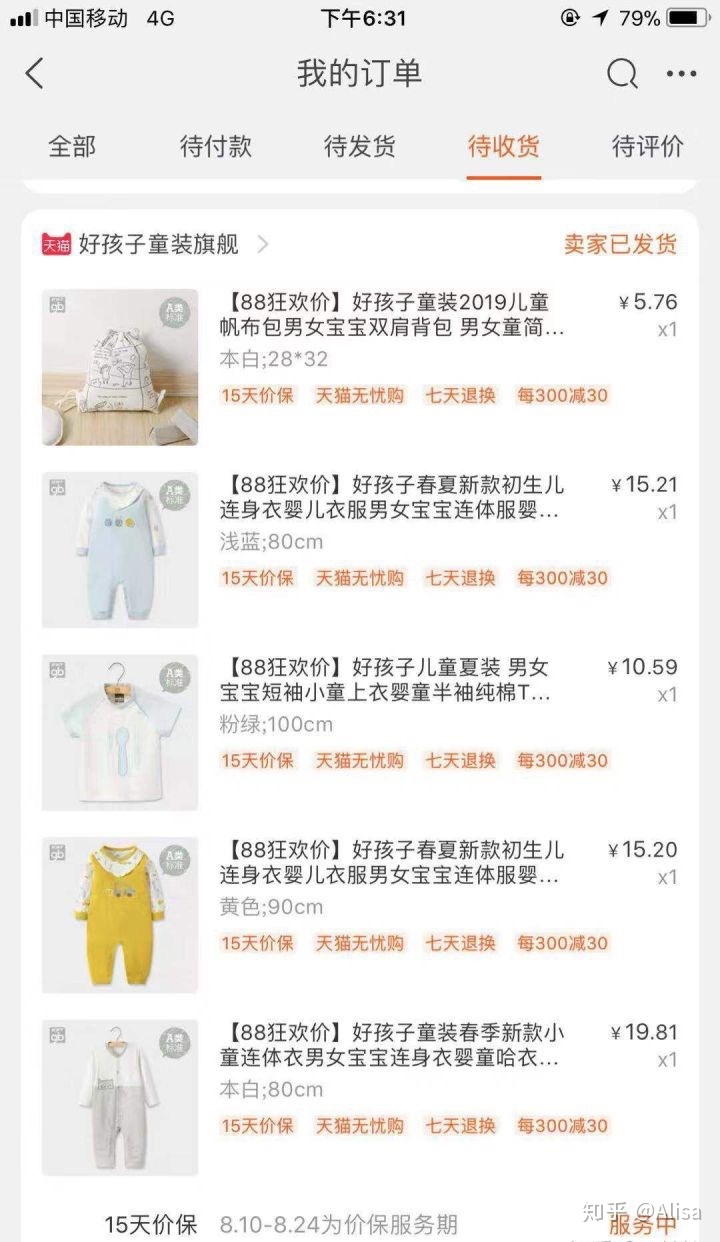Tap the 七天退换 tag on the backpack
Image resolution: width=720 pixels, height=1242 pixels.
click(x=460, y=395)
